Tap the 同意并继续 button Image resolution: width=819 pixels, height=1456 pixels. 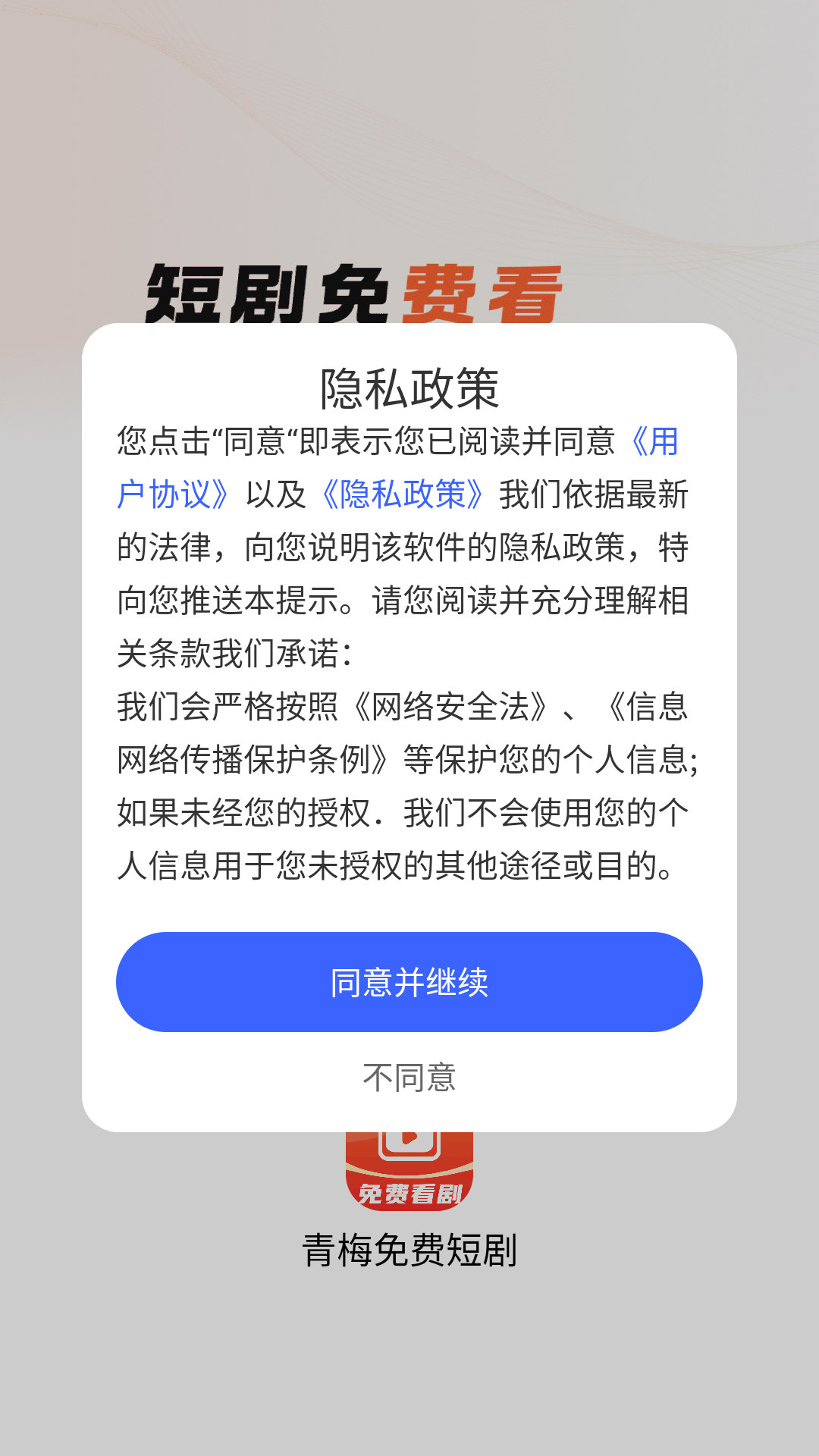[x=409, y=982]
